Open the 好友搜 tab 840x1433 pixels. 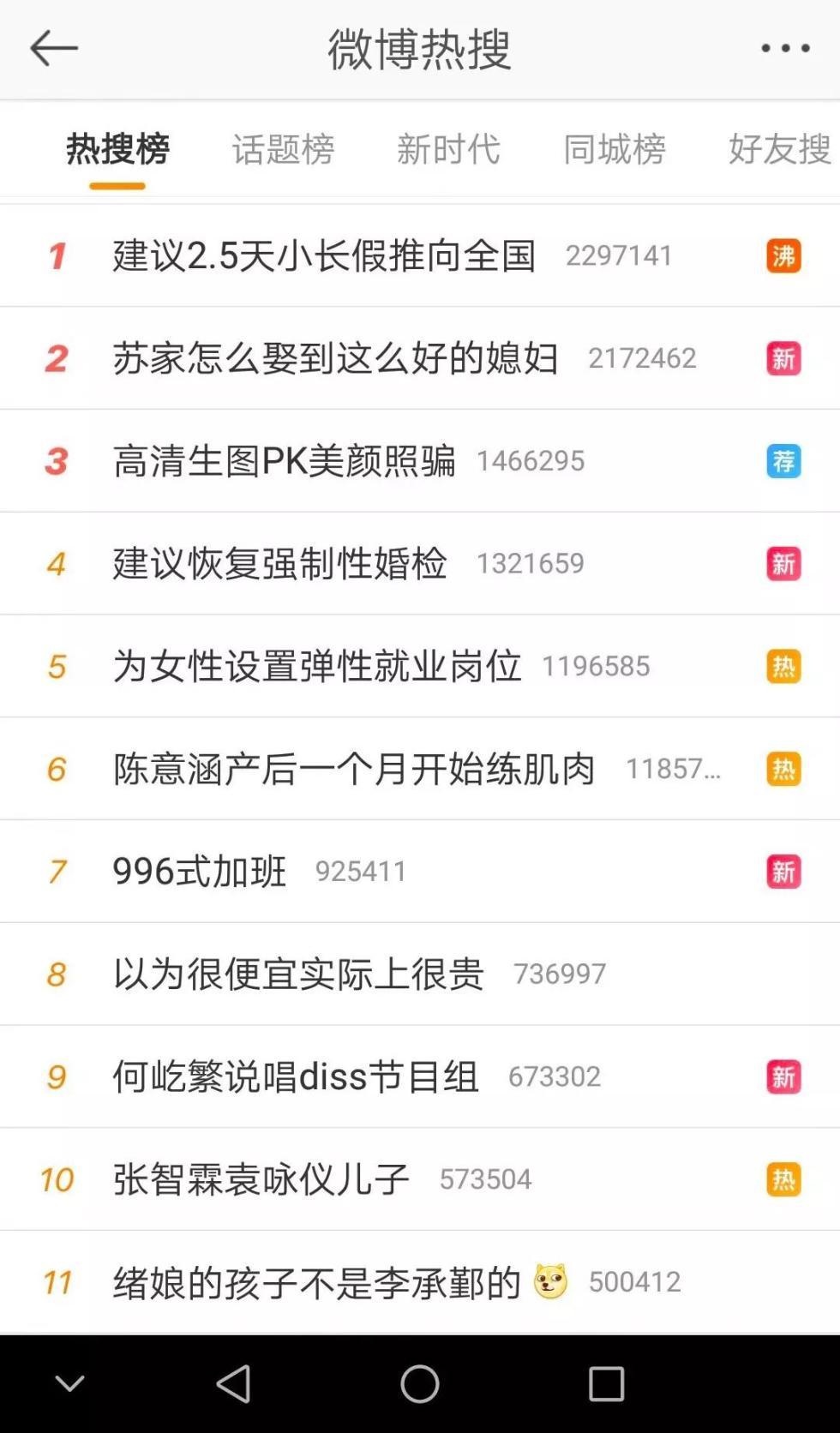point(778,149)
